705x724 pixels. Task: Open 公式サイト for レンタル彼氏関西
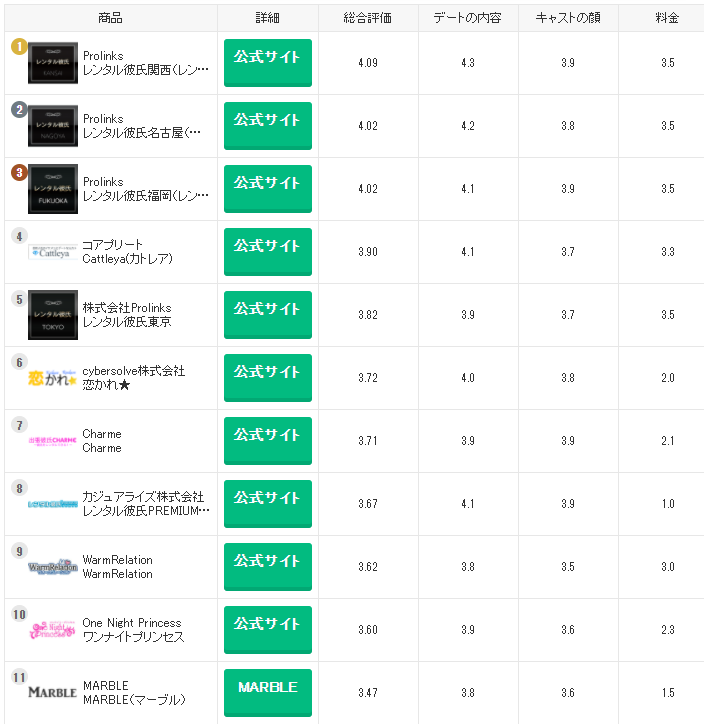point(267,63)
